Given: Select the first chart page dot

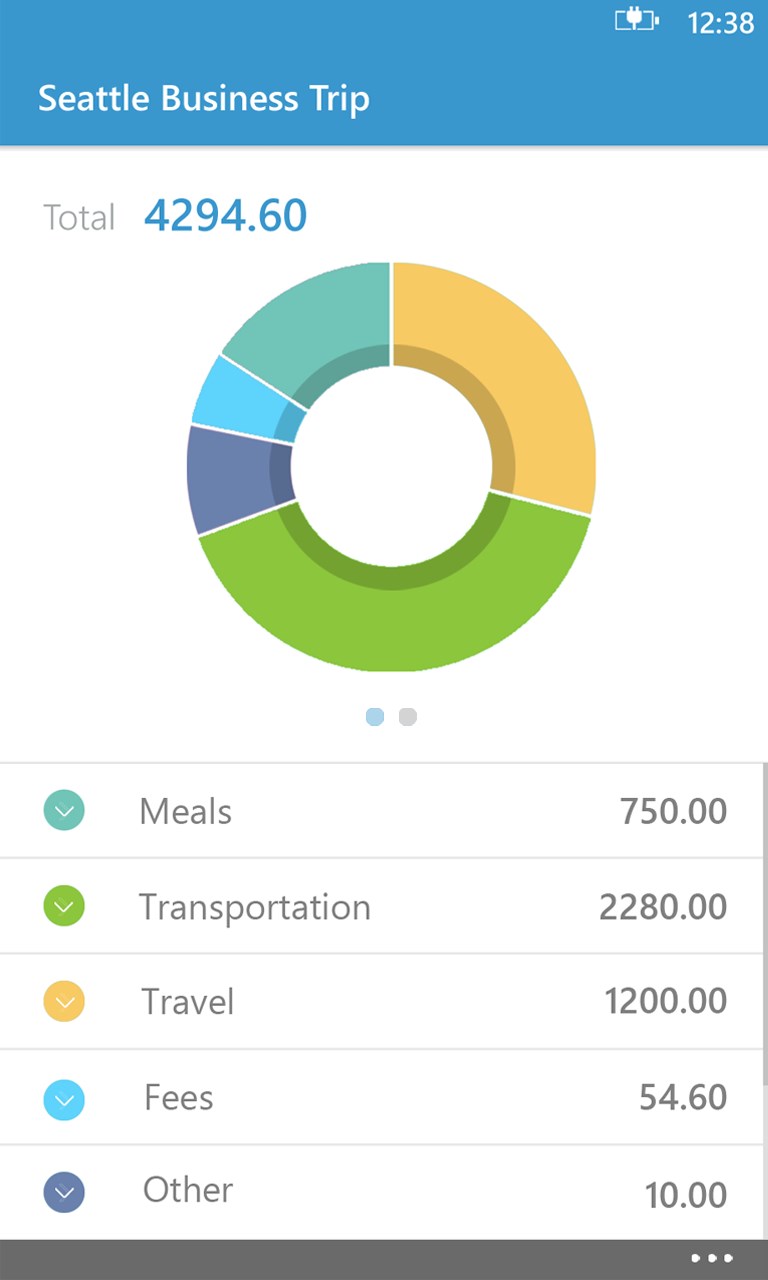Looking at the screenshot, I should [375, 717].
